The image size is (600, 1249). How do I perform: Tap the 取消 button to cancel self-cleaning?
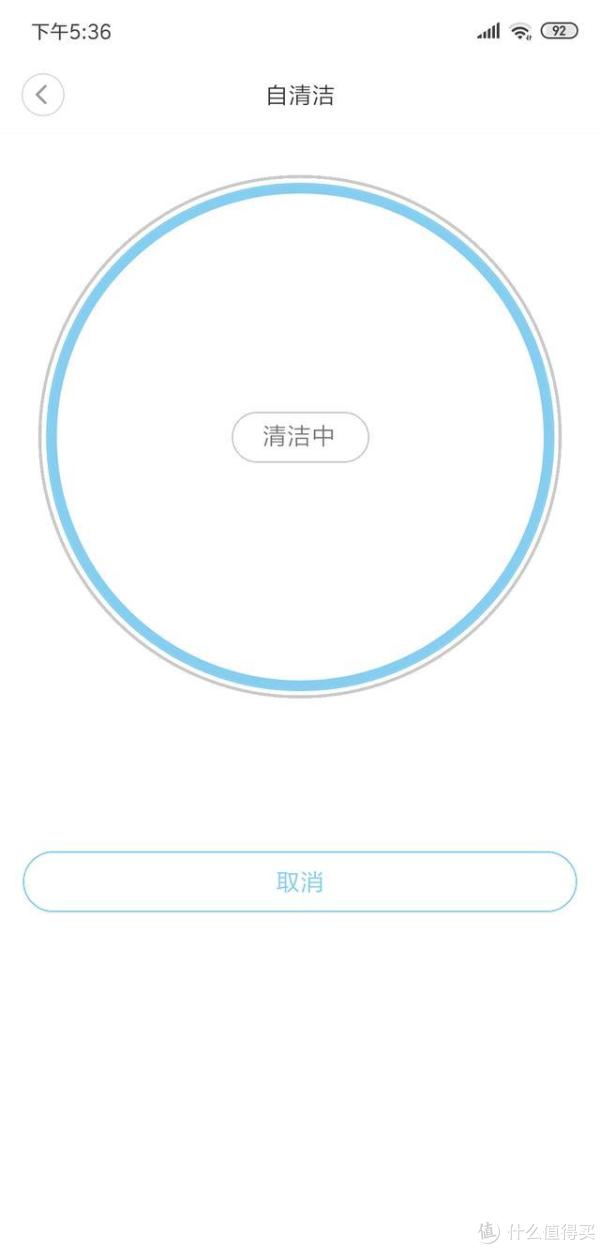[300, 882]
